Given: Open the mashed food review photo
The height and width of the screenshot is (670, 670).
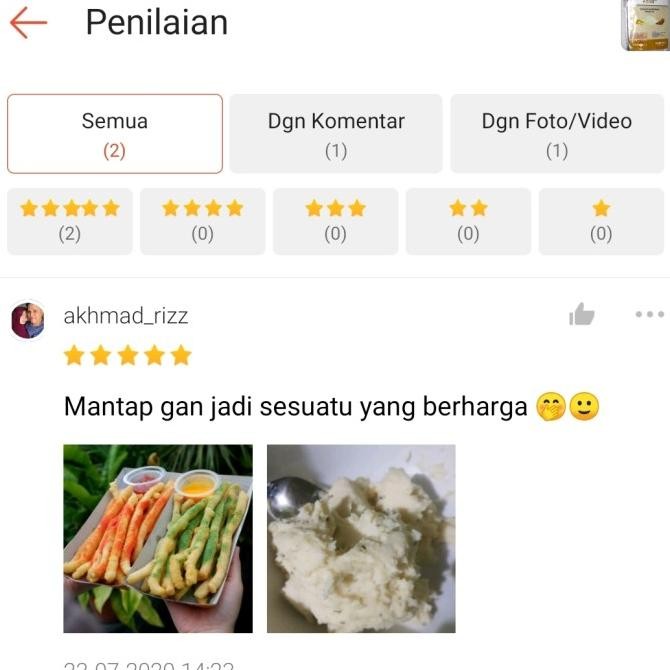Looking at the screenshot, I should point(361,538).
